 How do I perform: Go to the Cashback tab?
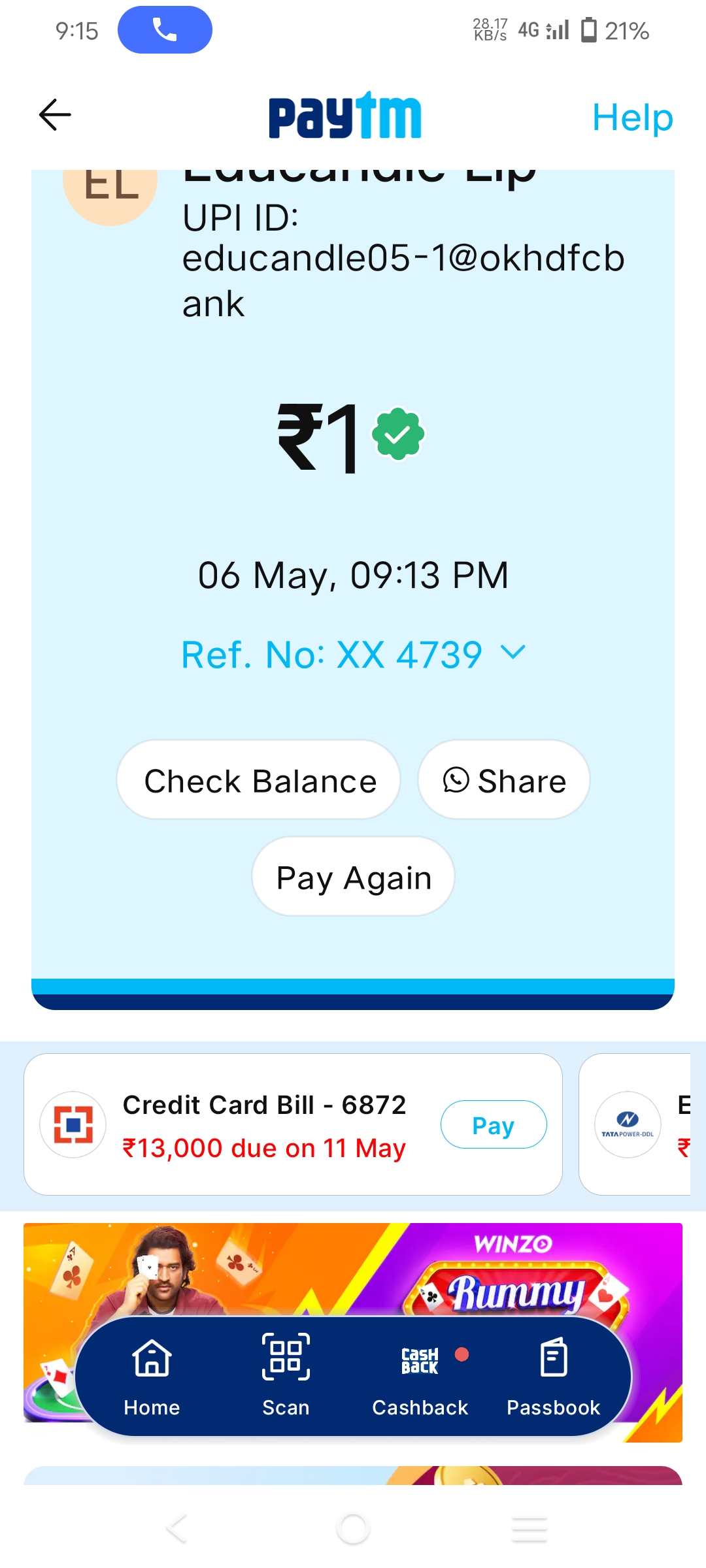click(420, 1376)
